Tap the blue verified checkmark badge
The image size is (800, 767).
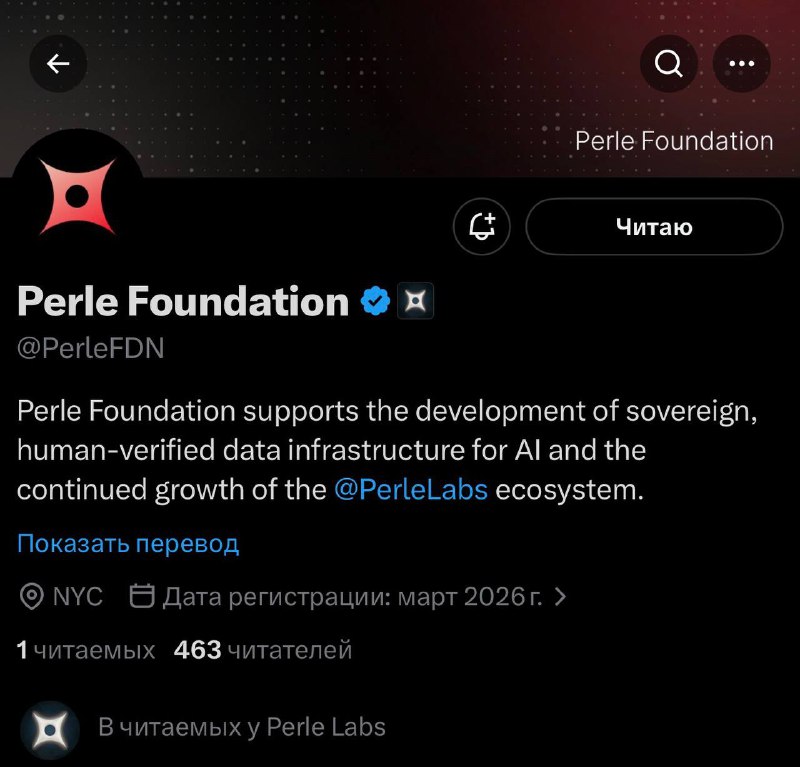pyautogui.click(x=376, y=301)
